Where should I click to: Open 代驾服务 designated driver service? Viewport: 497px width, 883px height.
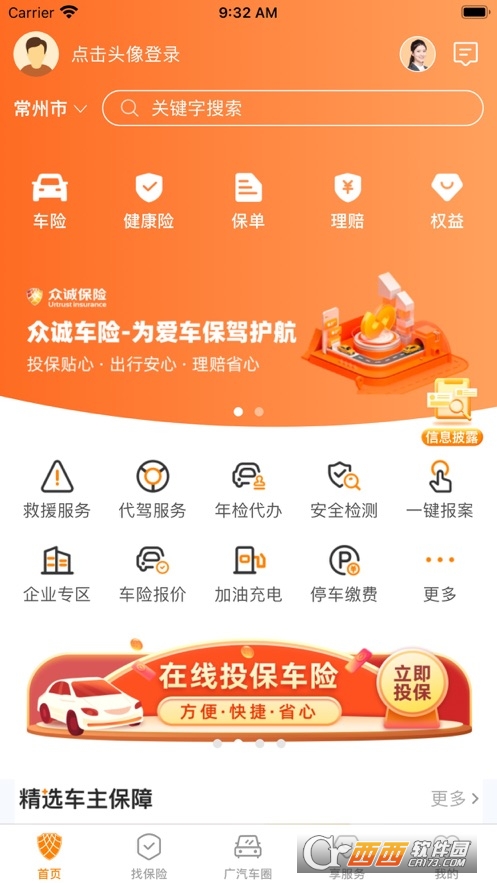153,489
